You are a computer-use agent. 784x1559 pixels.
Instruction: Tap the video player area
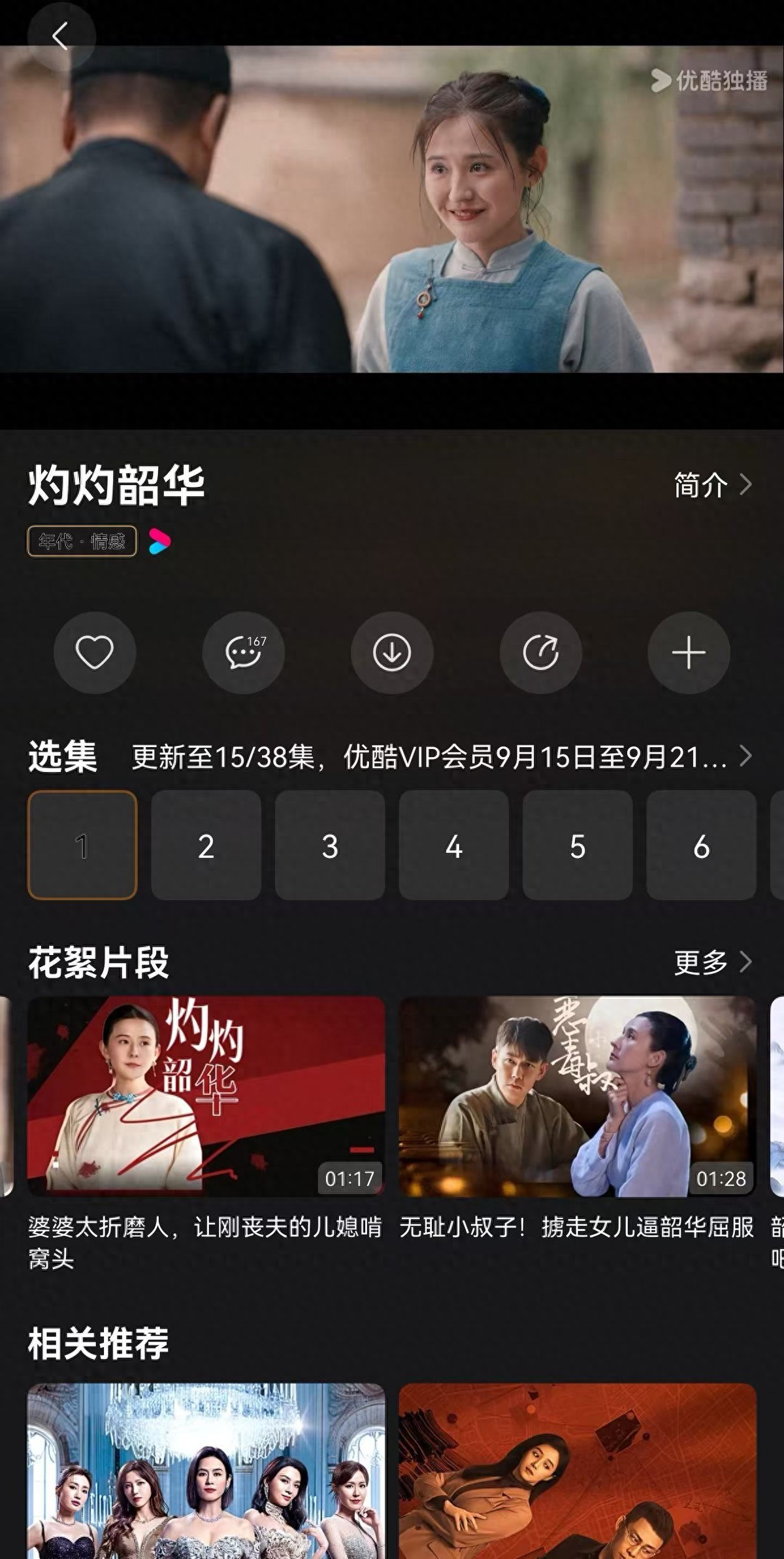point(392,209)
